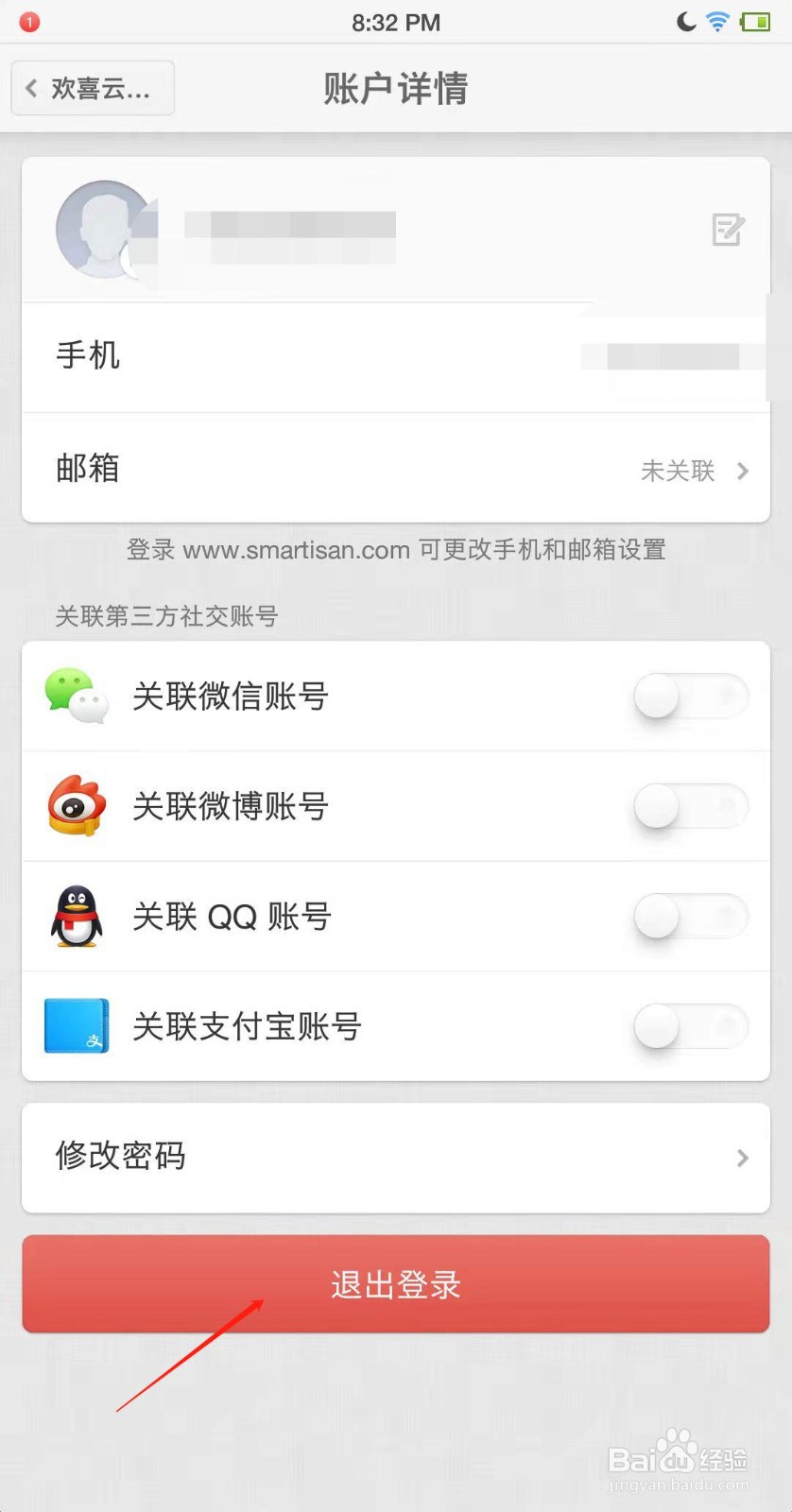Go back to 欢喜云 screen
This screenshot has width=792, height=1512.
tap(93, 89)
